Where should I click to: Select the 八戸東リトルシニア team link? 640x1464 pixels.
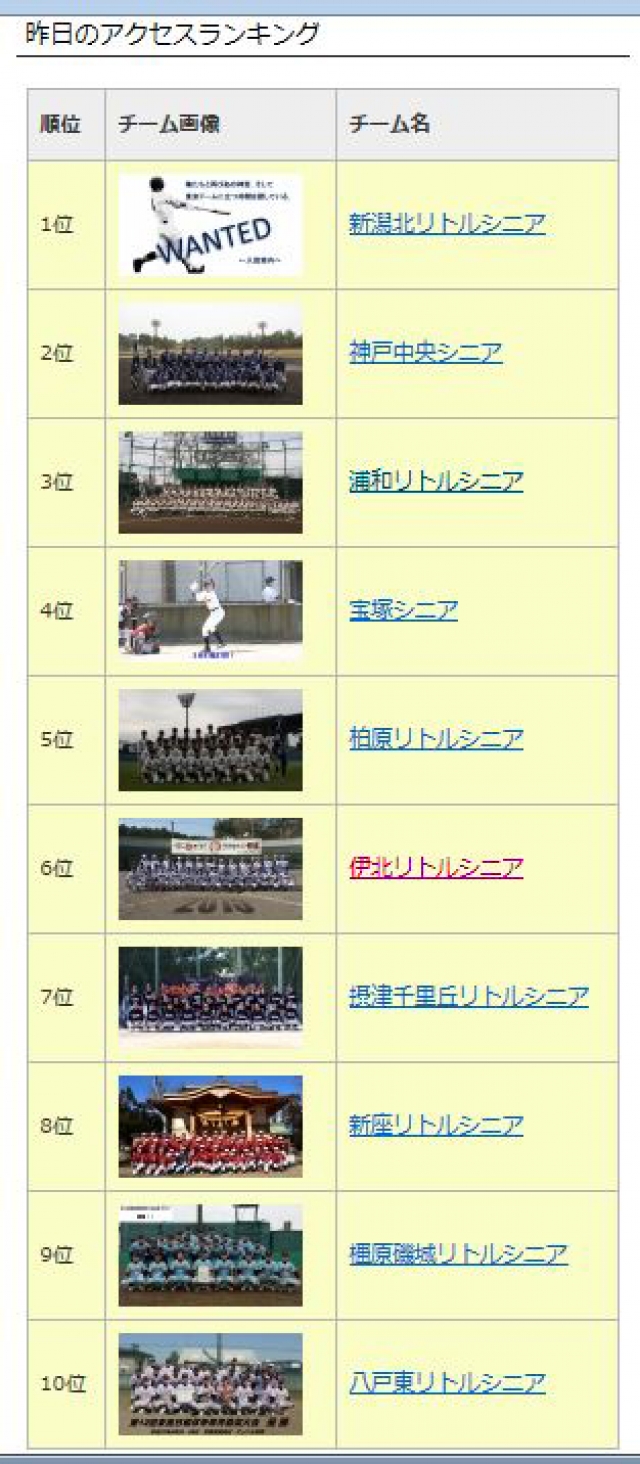tap(447, 1383)
